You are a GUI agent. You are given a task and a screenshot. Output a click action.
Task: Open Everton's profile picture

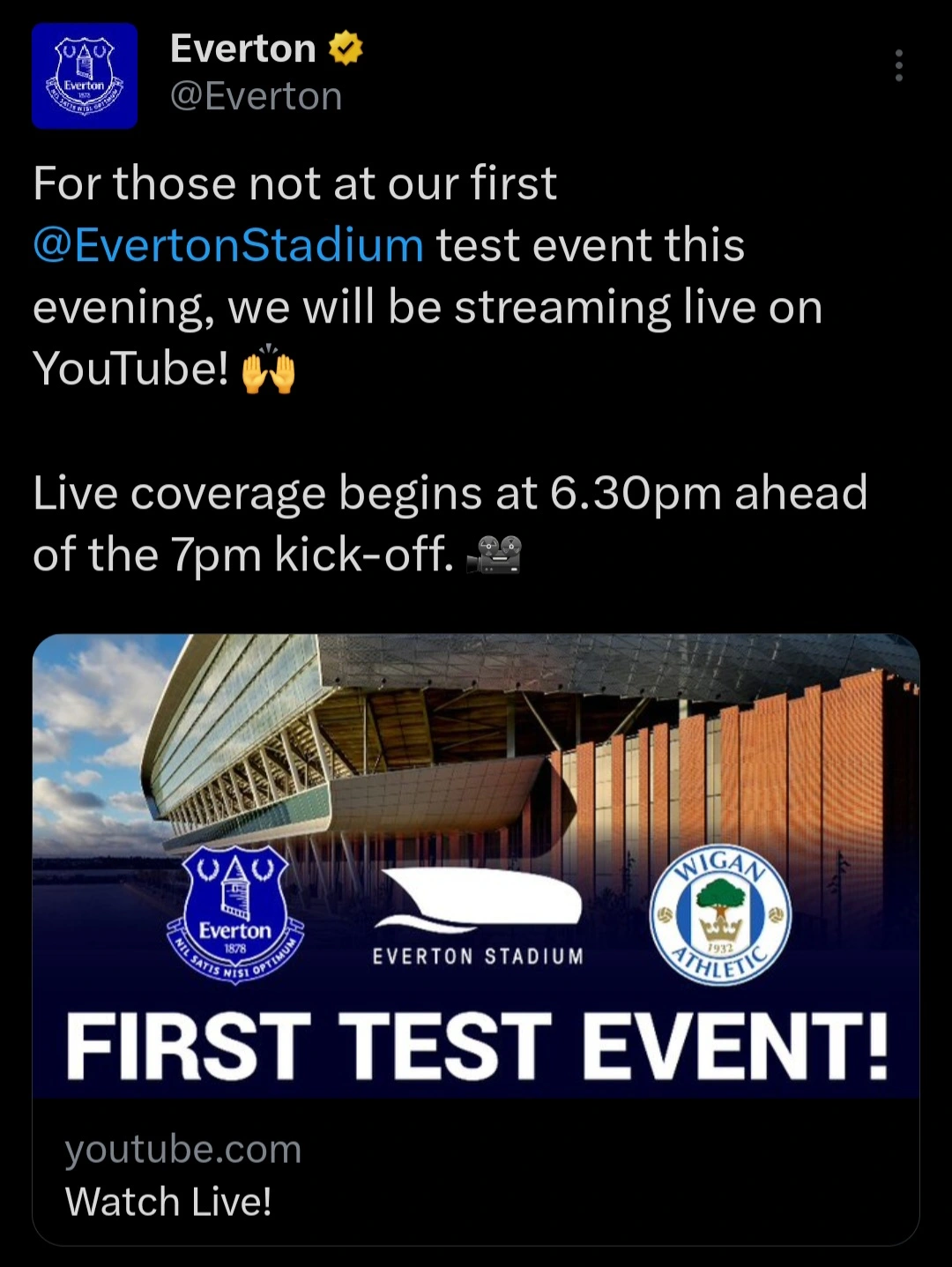(85, 76)
